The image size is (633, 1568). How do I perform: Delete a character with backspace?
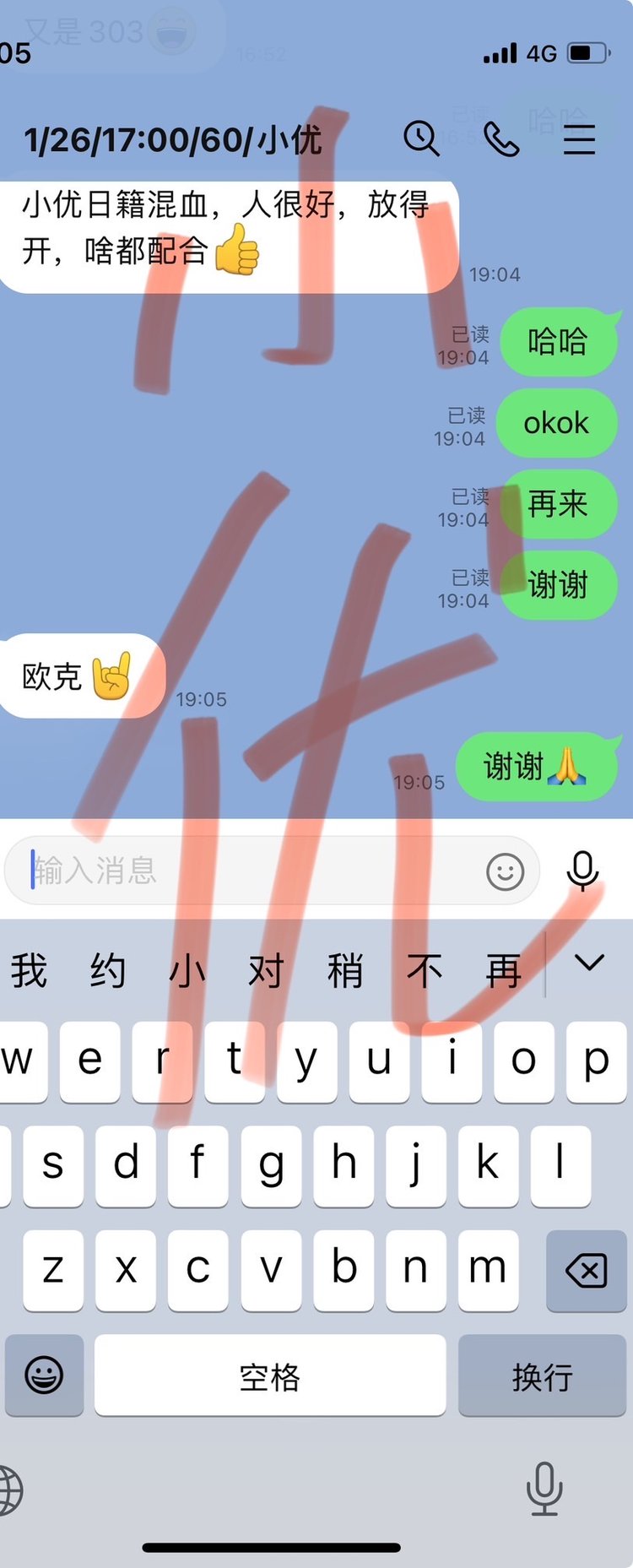click(x=586, y=1270)
